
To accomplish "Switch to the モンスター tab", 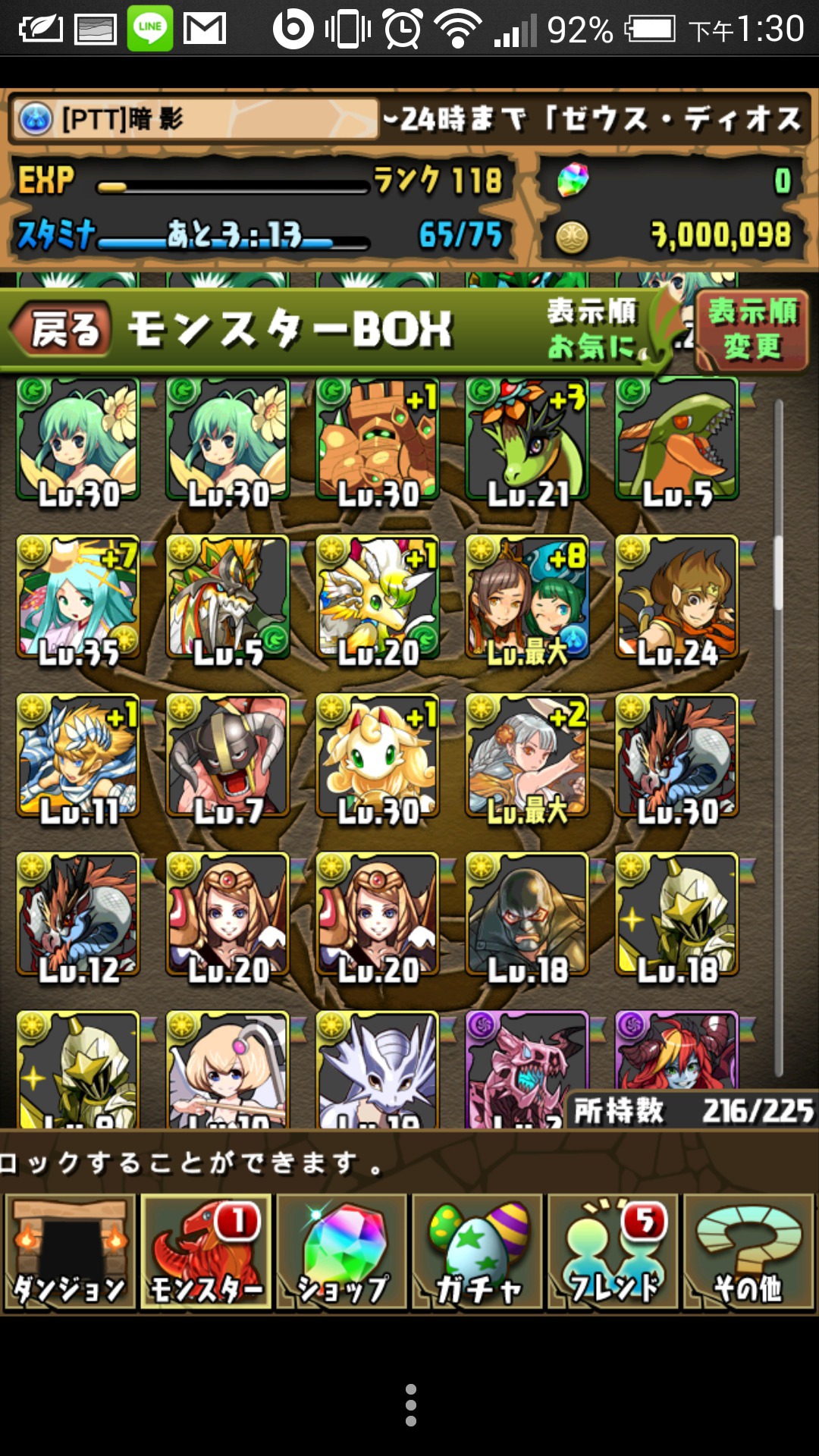I will coord(206,1252).
